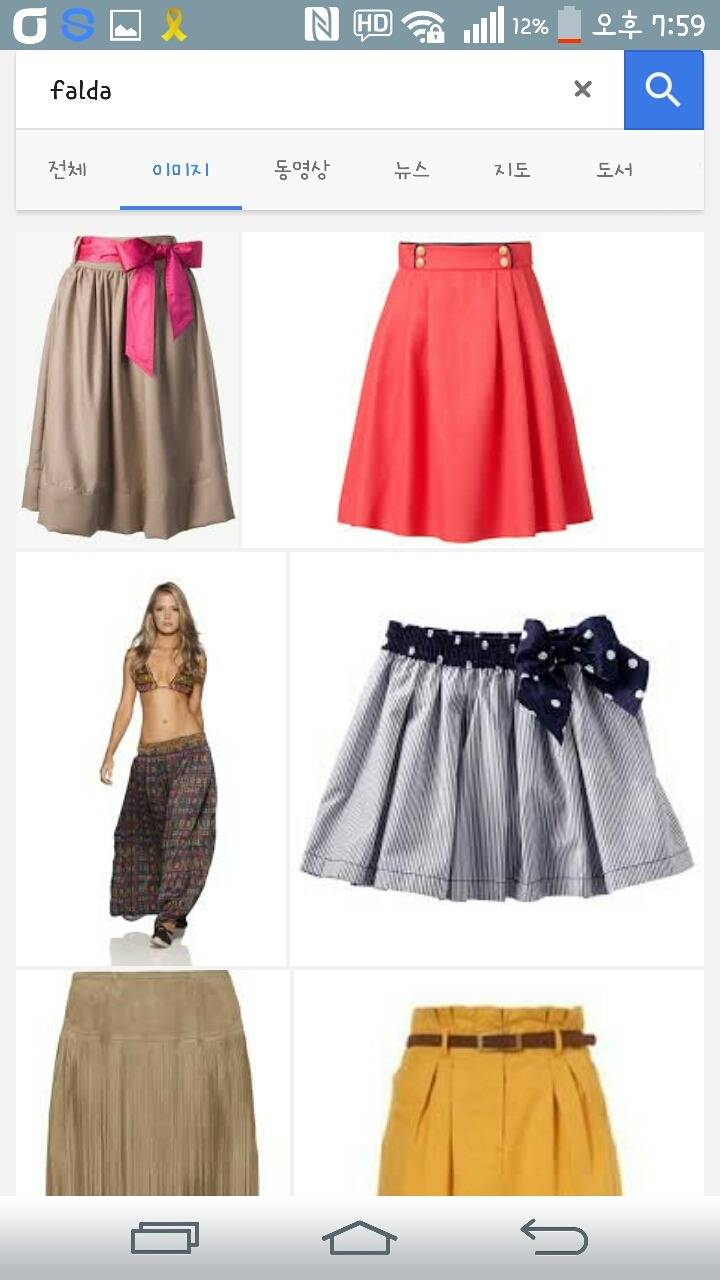Switch to the 동영상 tab
720x1280 pixels.
coord(301,169)
